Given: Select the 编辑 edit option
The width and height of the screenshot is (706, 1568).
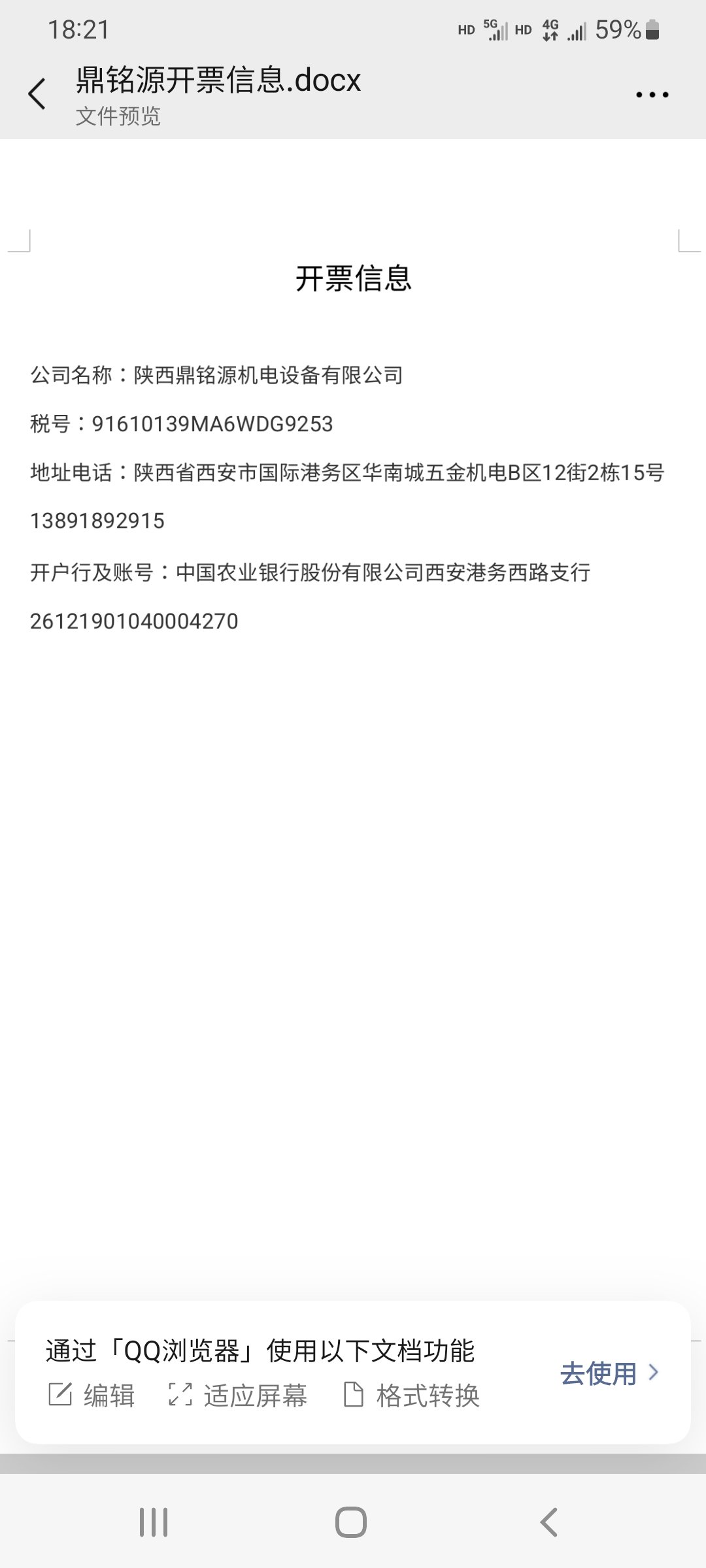Looking at the screenshot, I should pos(92,1396).
